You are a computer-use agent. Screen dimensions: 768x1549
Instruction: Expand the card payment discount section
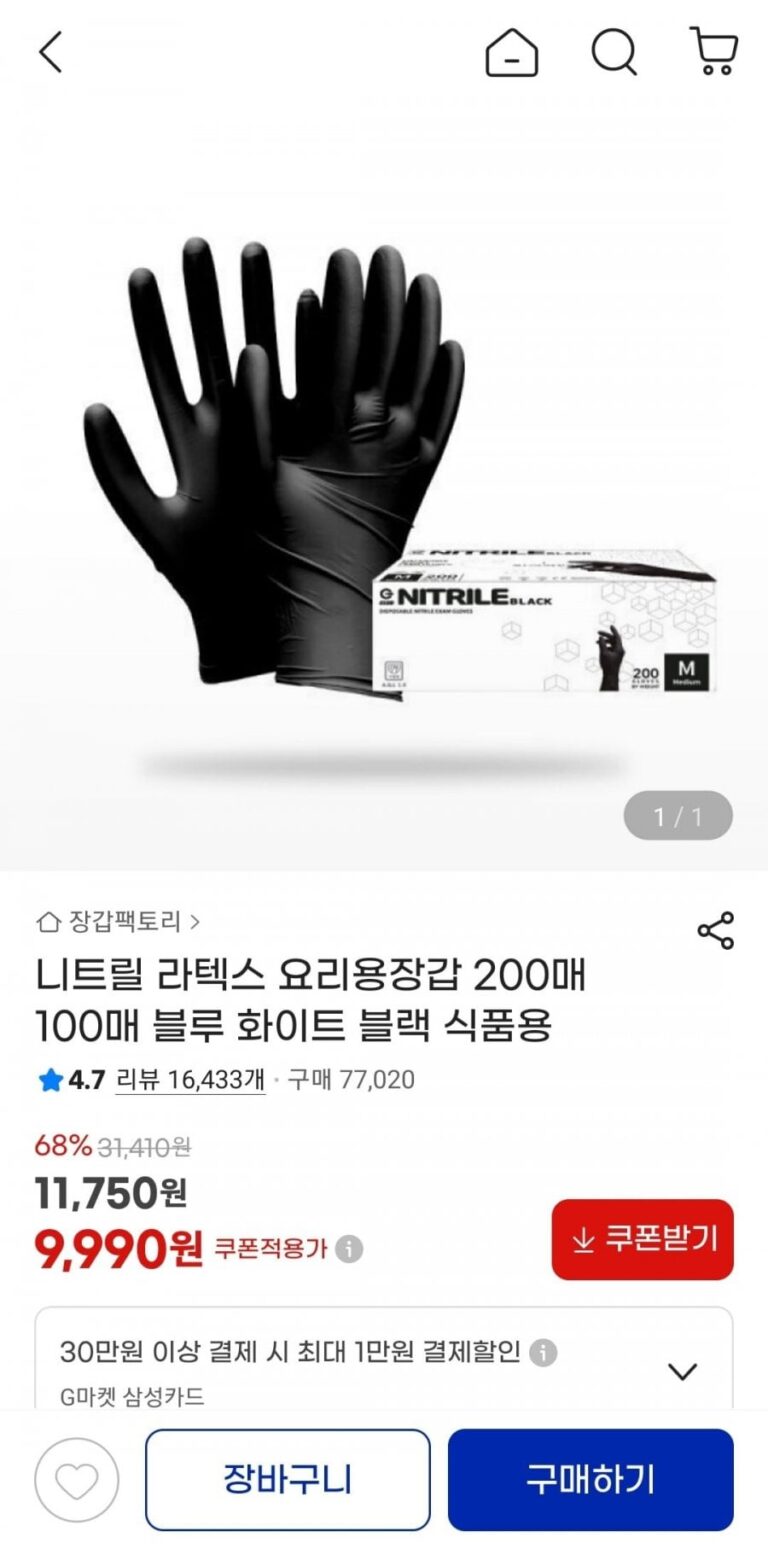(x=682, y=1371)
